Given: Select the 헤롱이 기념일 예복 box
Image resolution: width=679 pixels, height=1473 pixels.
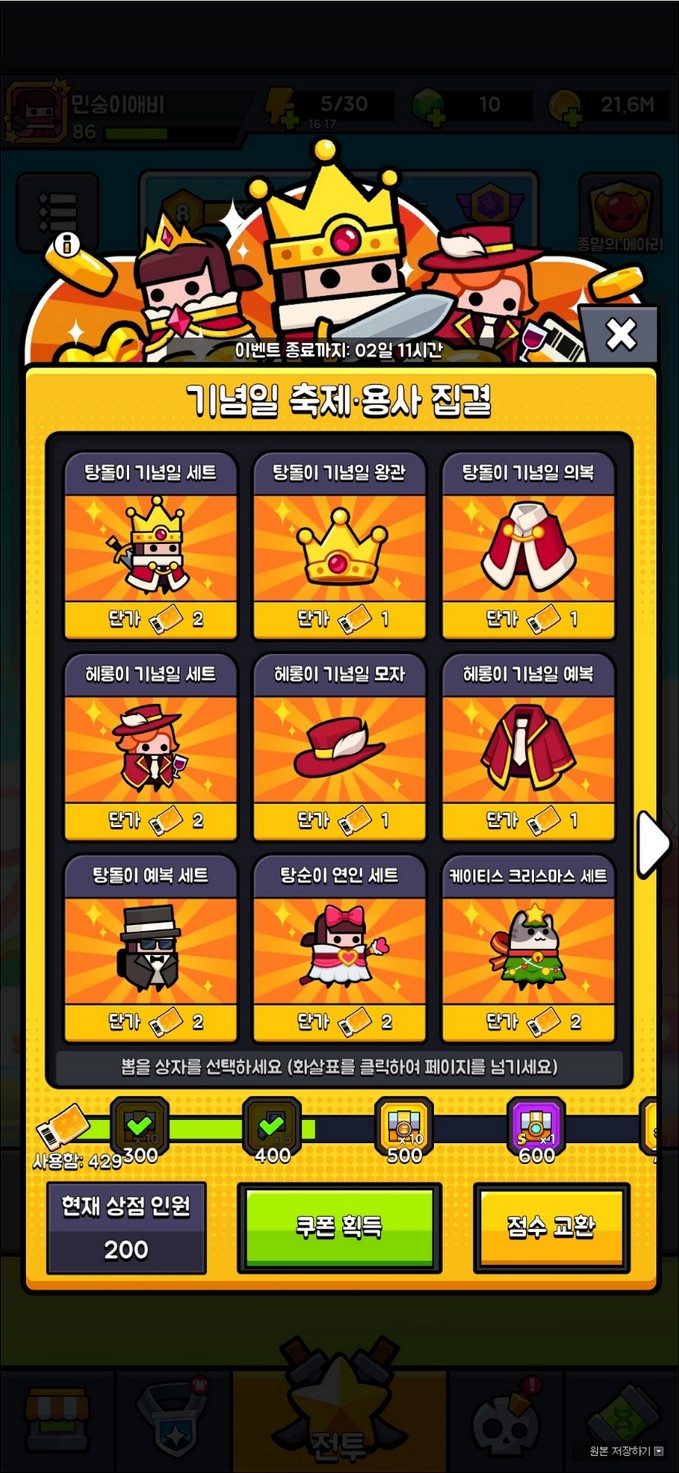Looking at the screenshot, I should point(528,747).
